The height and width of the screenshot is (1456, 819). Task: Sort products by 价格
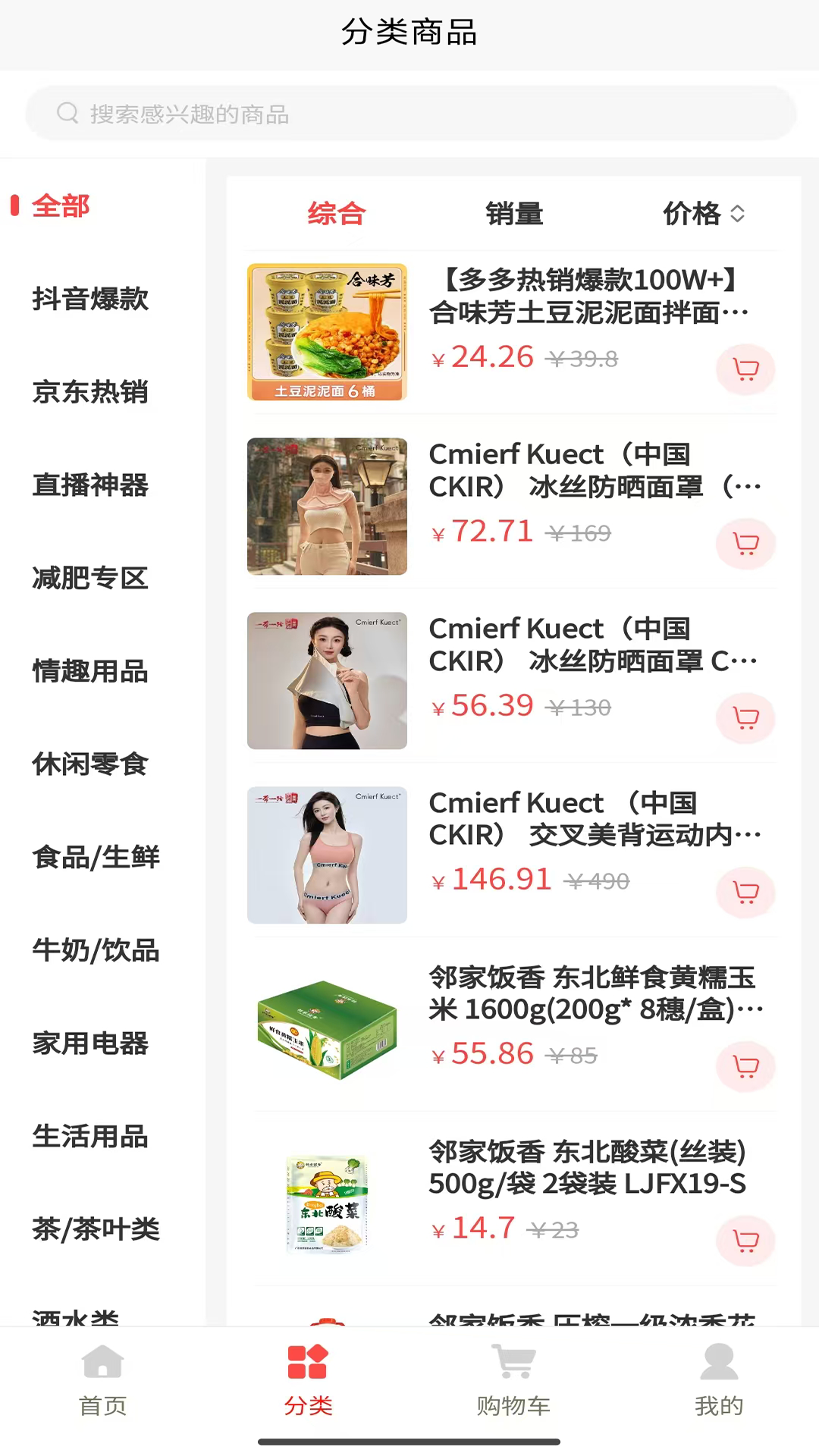point(702,214)
